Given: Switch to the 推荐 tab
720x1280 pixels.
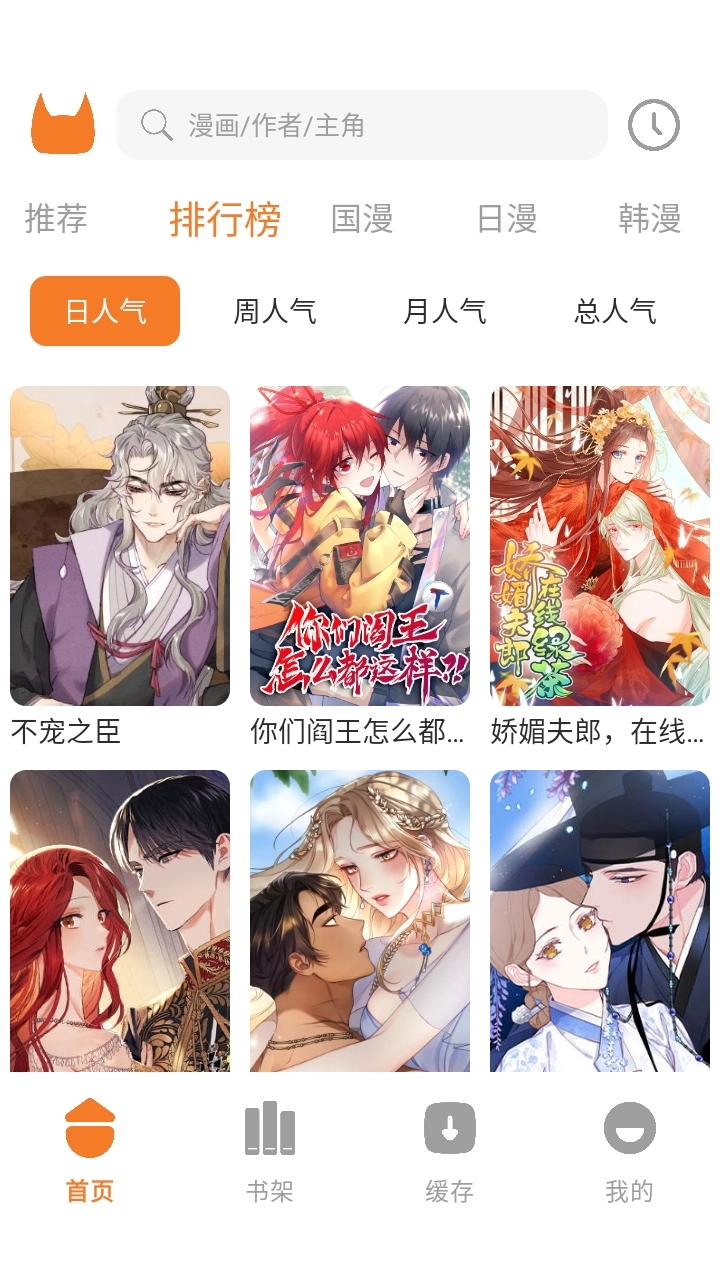Looking at the screenshot, I should (56, 218).
